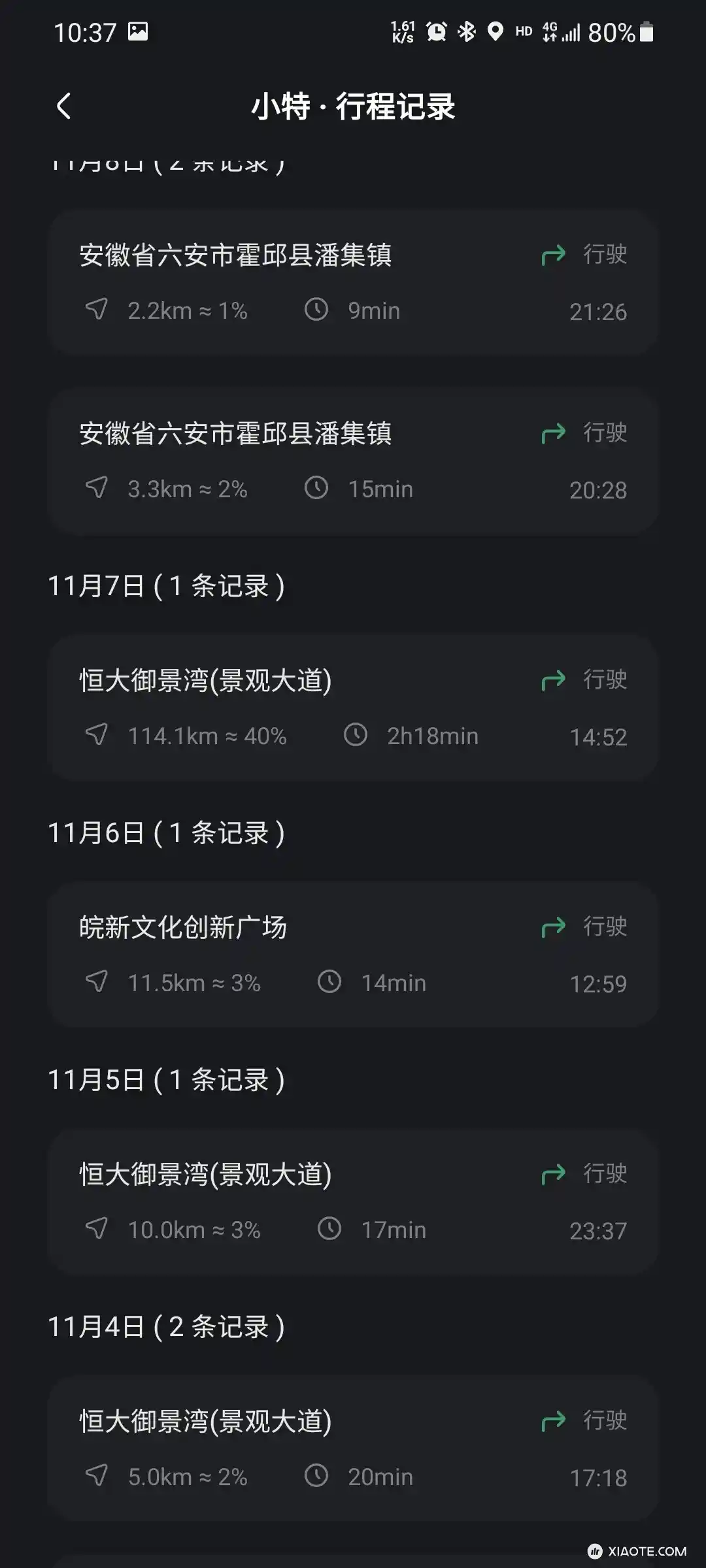Click the distance icon beside 10.0km on 11月5日
The height and width of the screenshot is (1568, 706).
[97, 1229]
